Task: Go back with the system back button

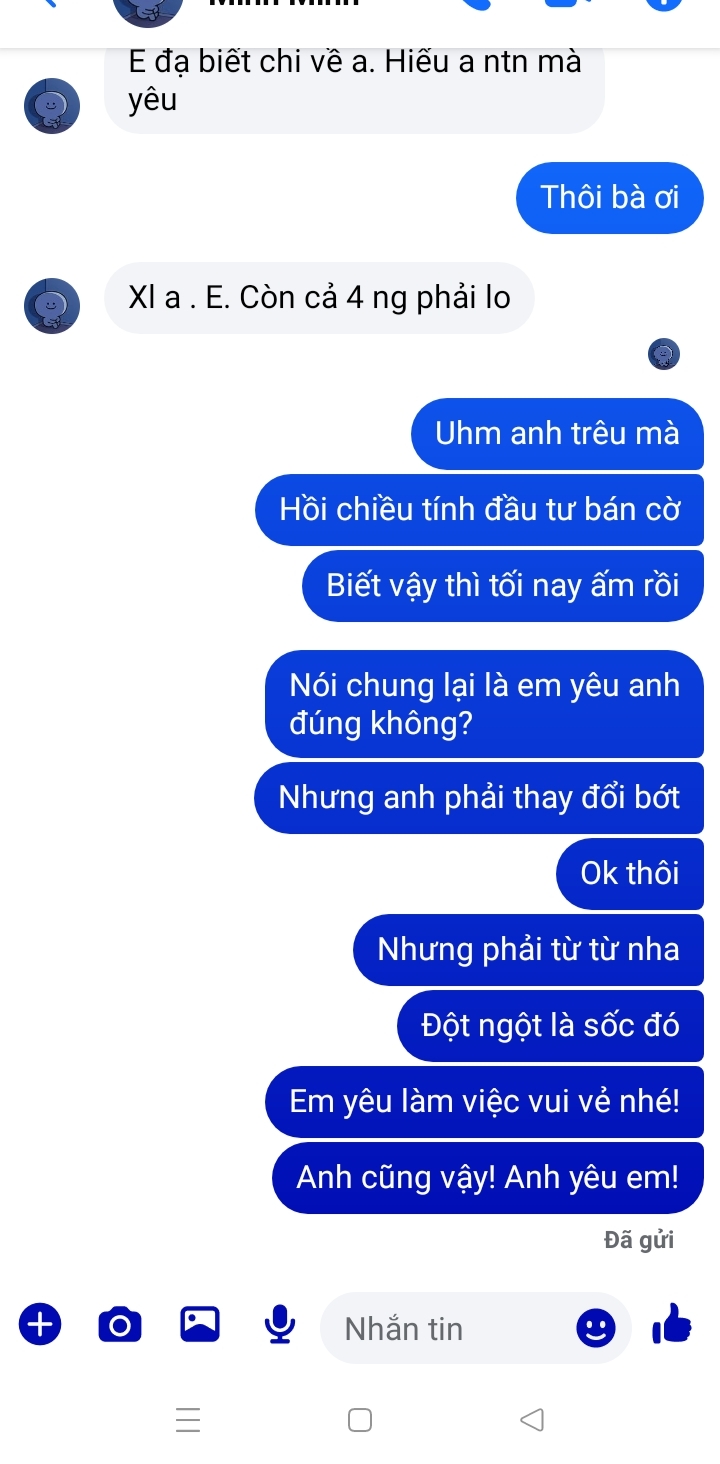Action: tap(533, 1419)
